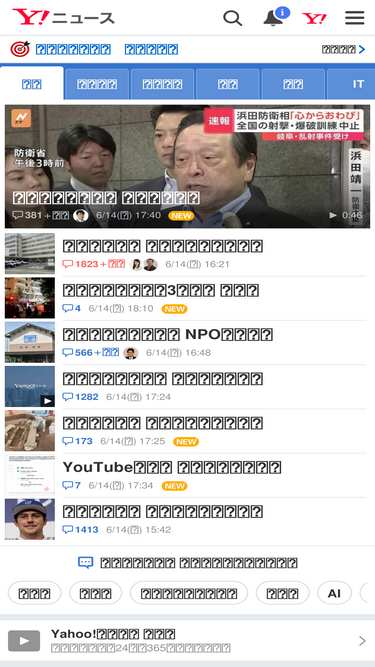Viewport: 375px width, 667px height.
Task: Open the video article with 1282 comments
Action: click(185, 386)
